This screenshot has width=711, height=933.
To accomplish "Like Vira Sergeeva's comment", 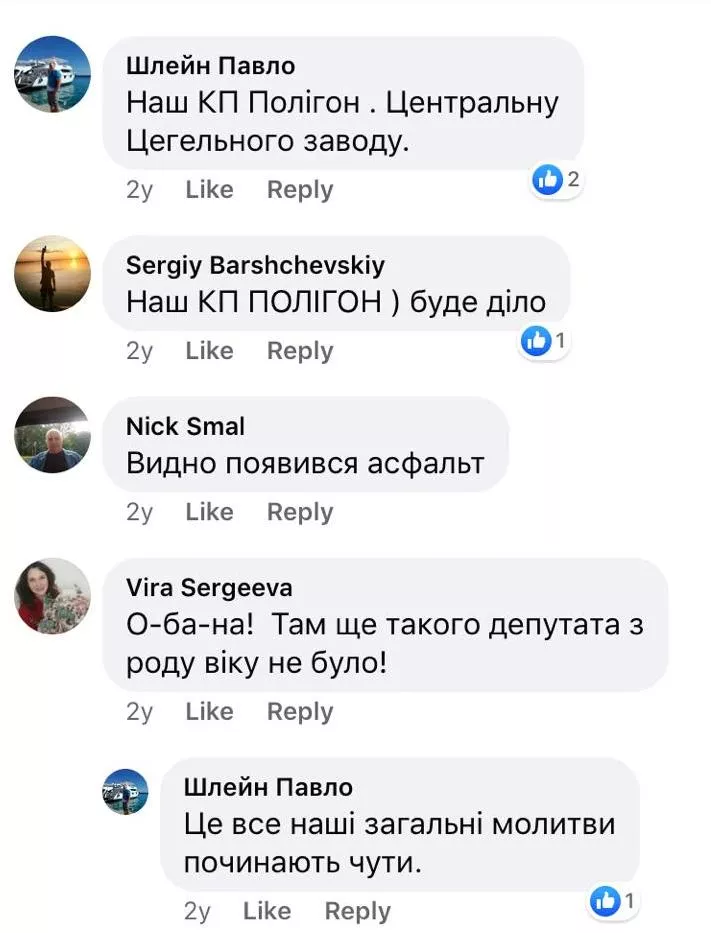I will tap(209, 712).
